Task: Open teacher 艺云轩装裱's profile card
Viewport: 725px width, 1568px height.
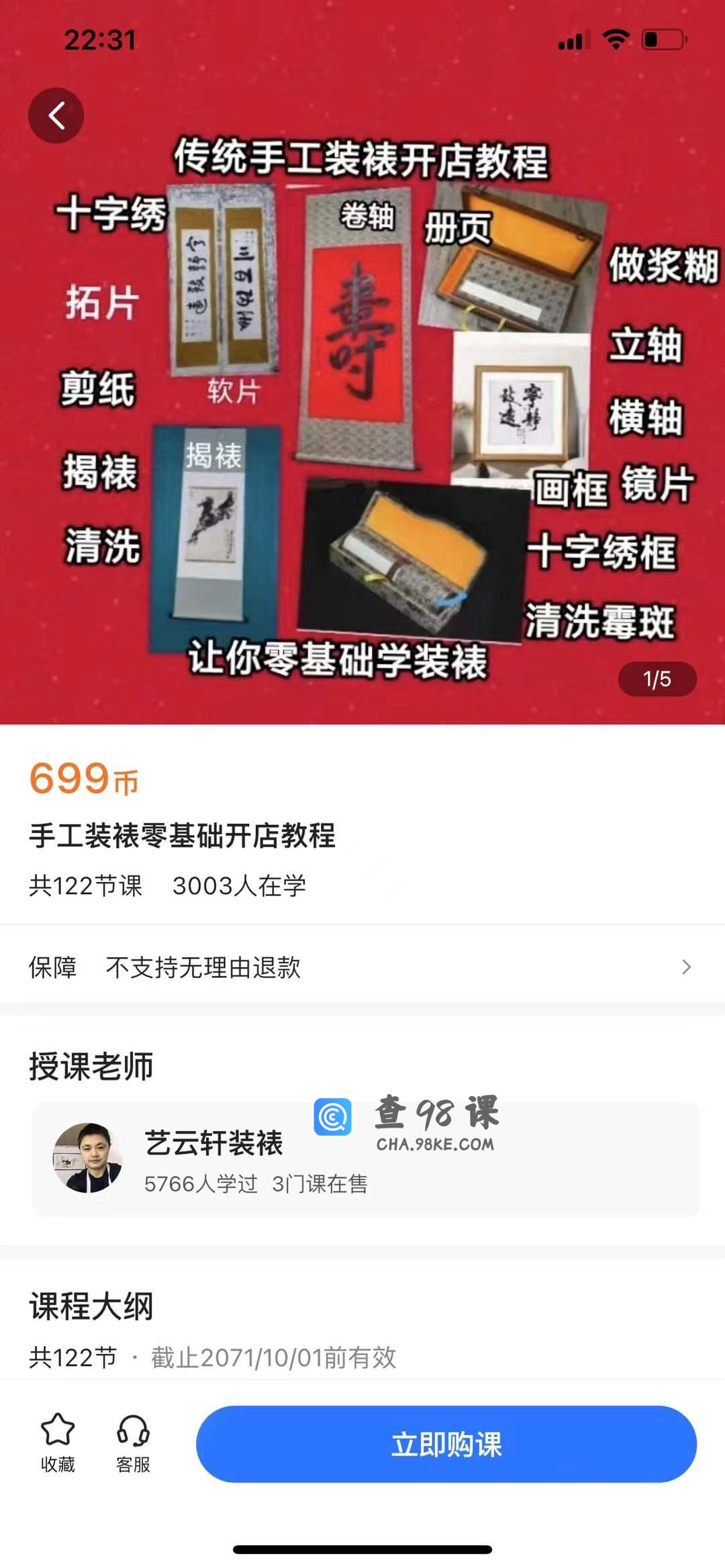Action: (x=366, y=1159)
